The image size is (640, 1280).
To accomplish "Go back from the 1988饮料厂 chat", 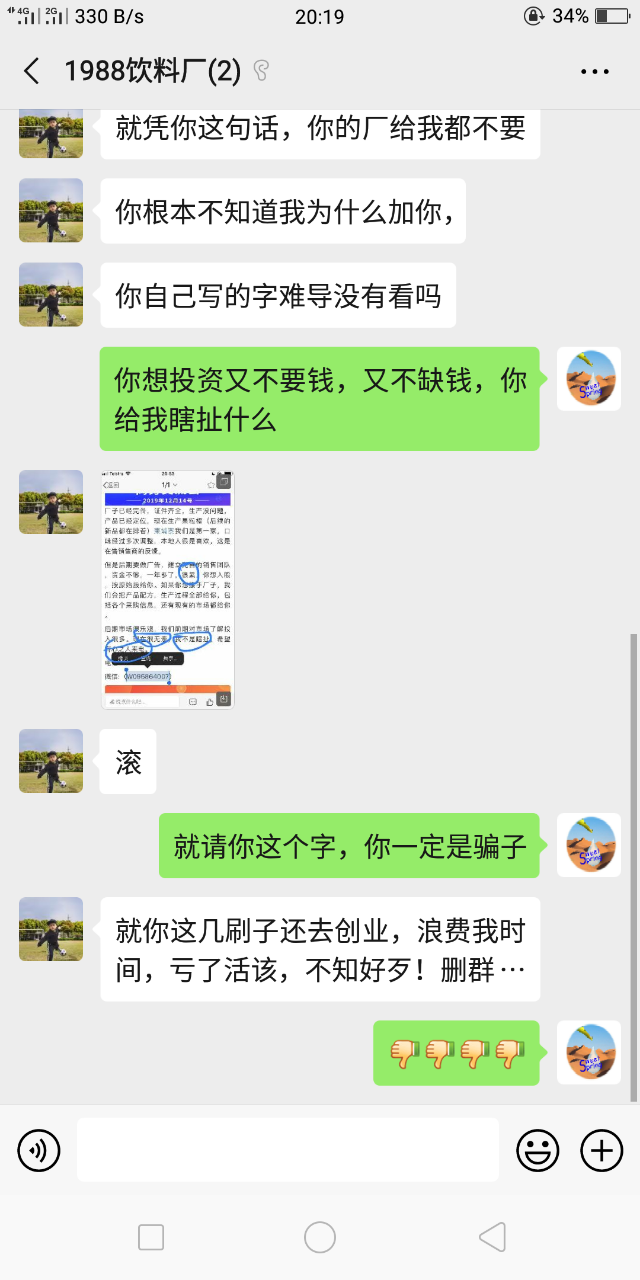I will click(32, 71).
